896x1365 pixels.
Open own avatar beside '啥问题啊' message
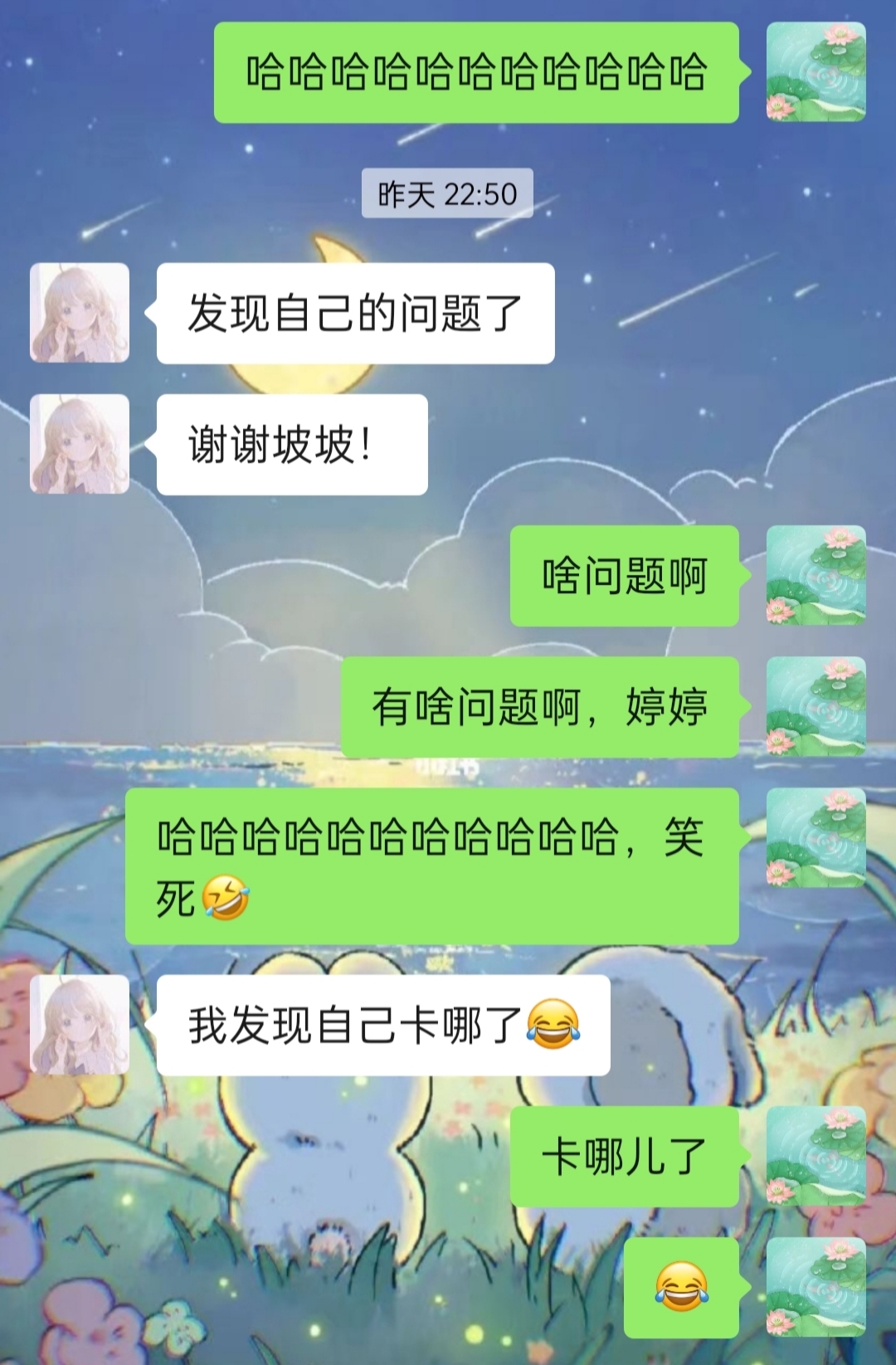click(816, 575)
